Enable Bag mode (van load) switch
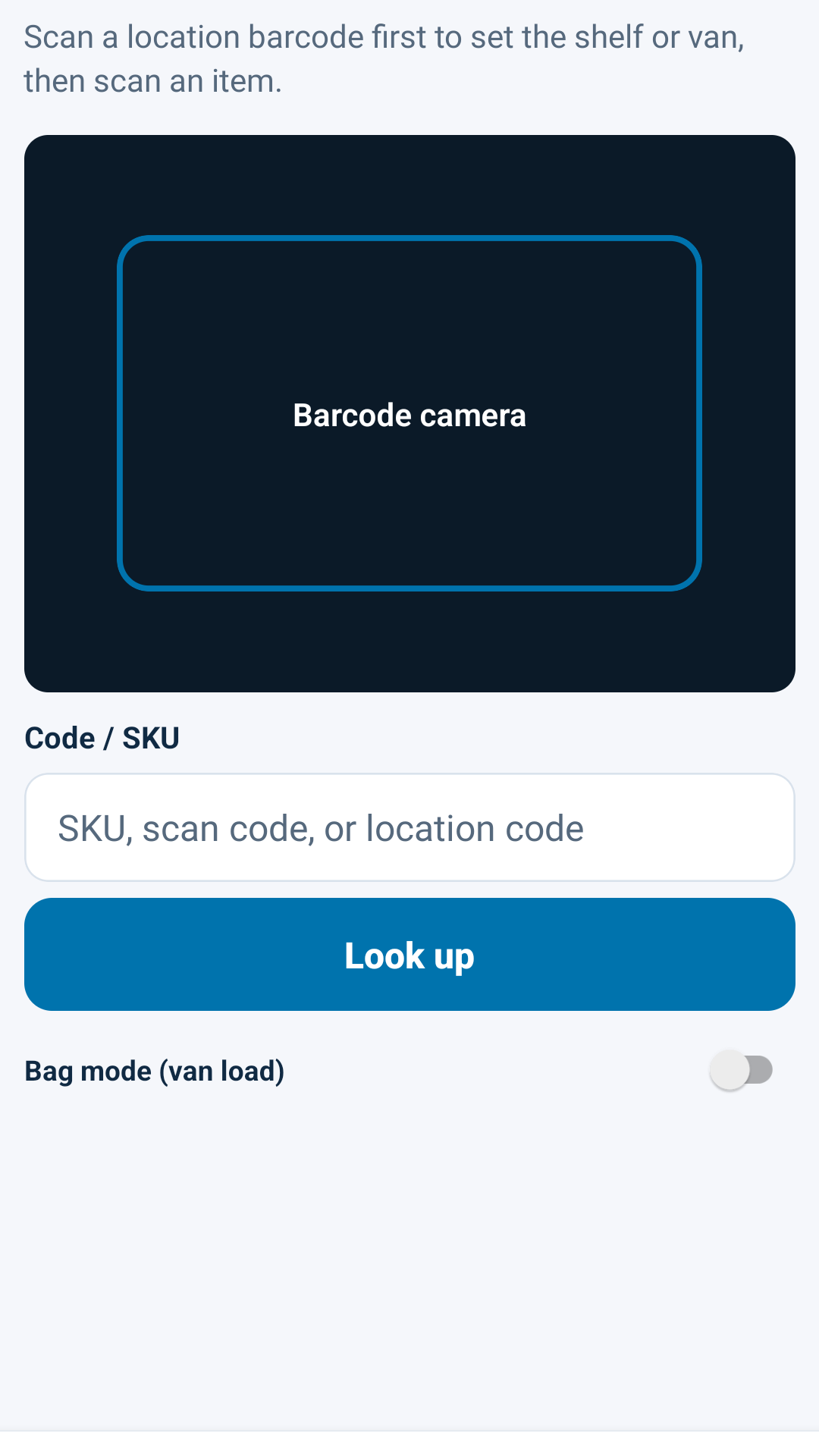 pyautogui.click(x=741, y=1070)
